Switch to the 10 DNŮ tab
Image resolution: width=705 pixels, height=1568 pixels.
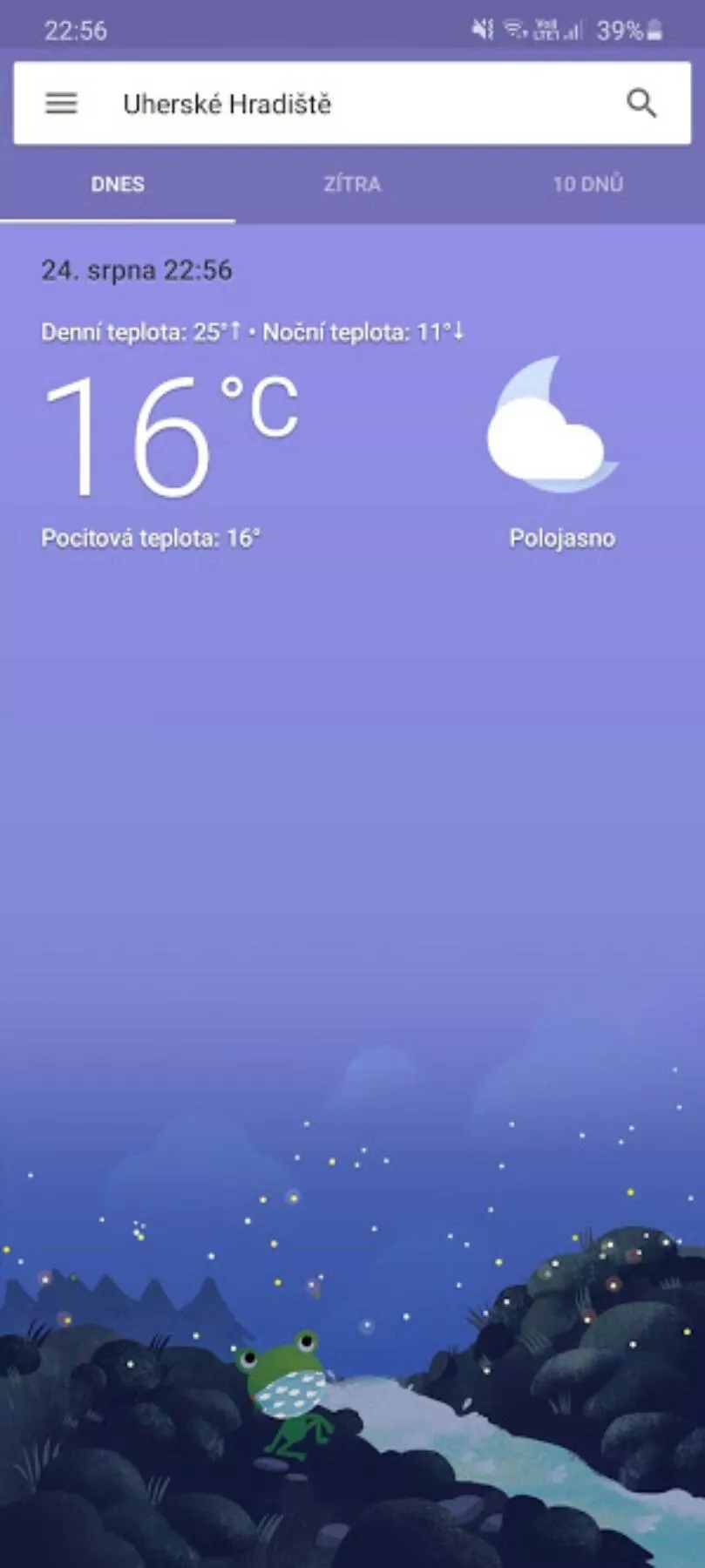pyautogui.click(x=587, y=185)
